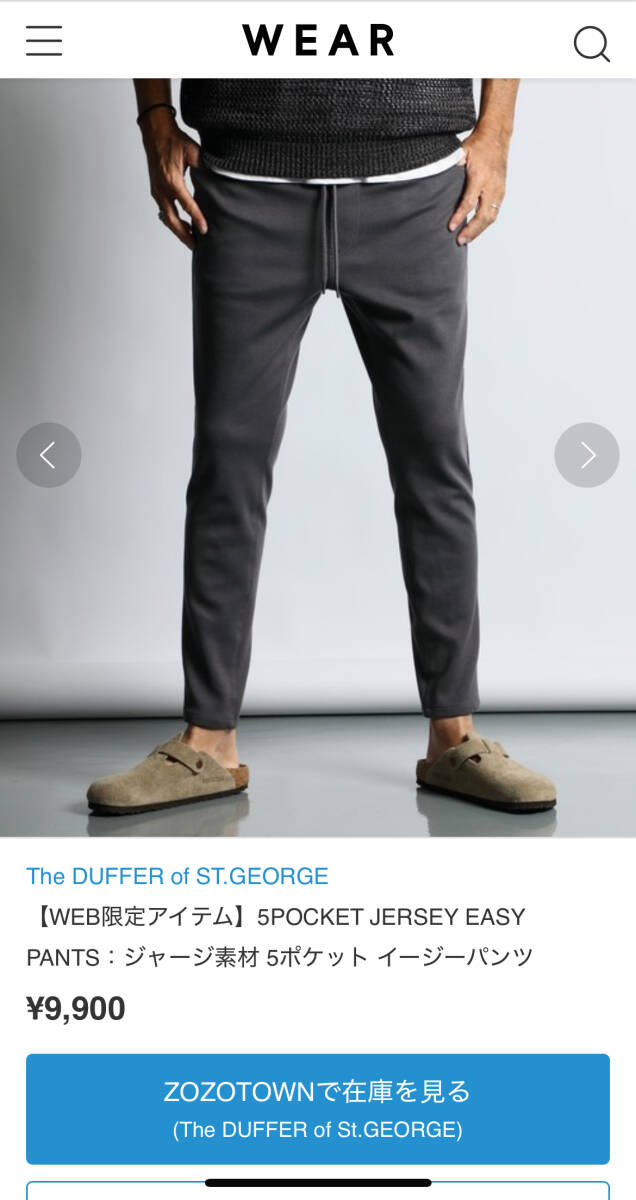Show the next product image
This screenshot has width=636, height=1200.
tap(587, 455)
